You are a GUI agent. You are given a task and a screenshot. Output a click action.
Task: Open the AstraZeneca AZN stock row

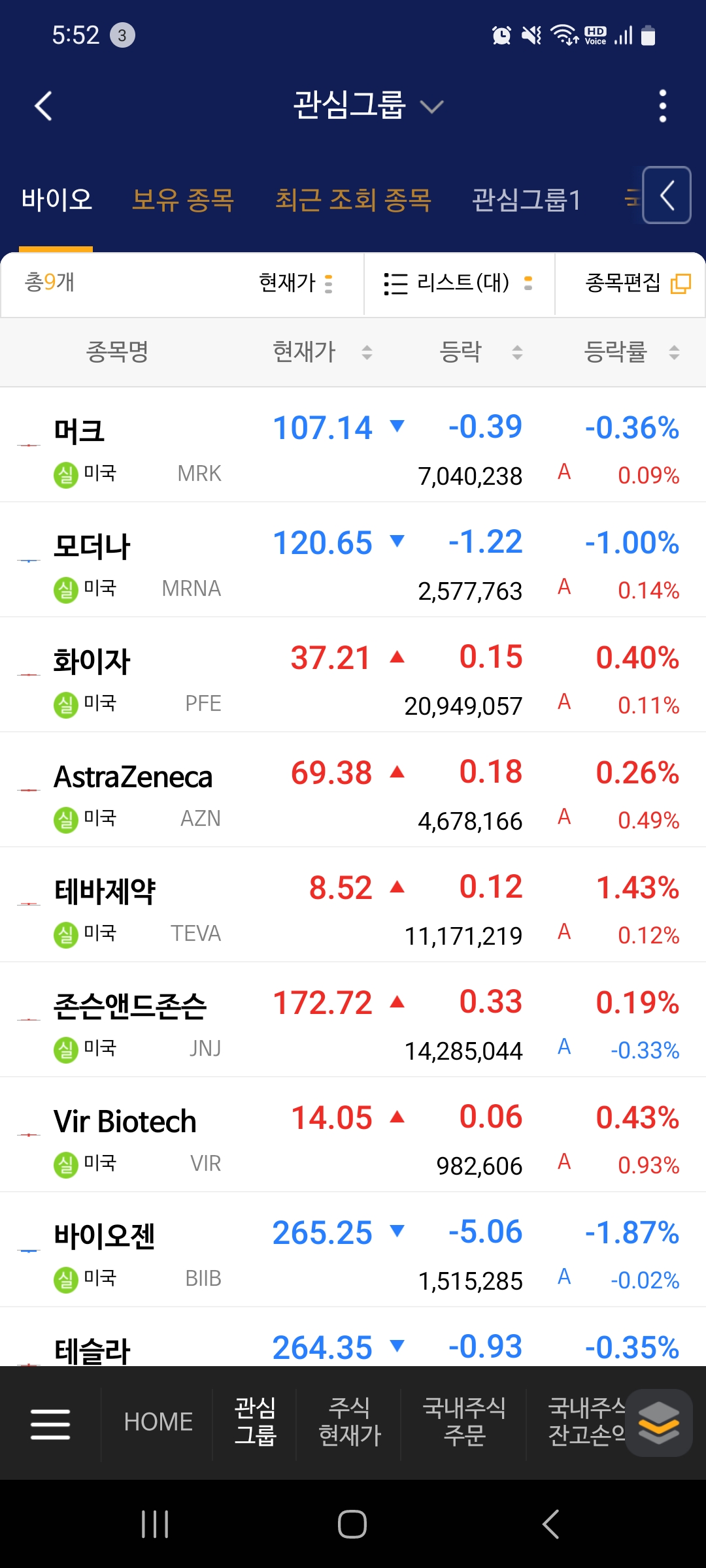pos(353,790)
